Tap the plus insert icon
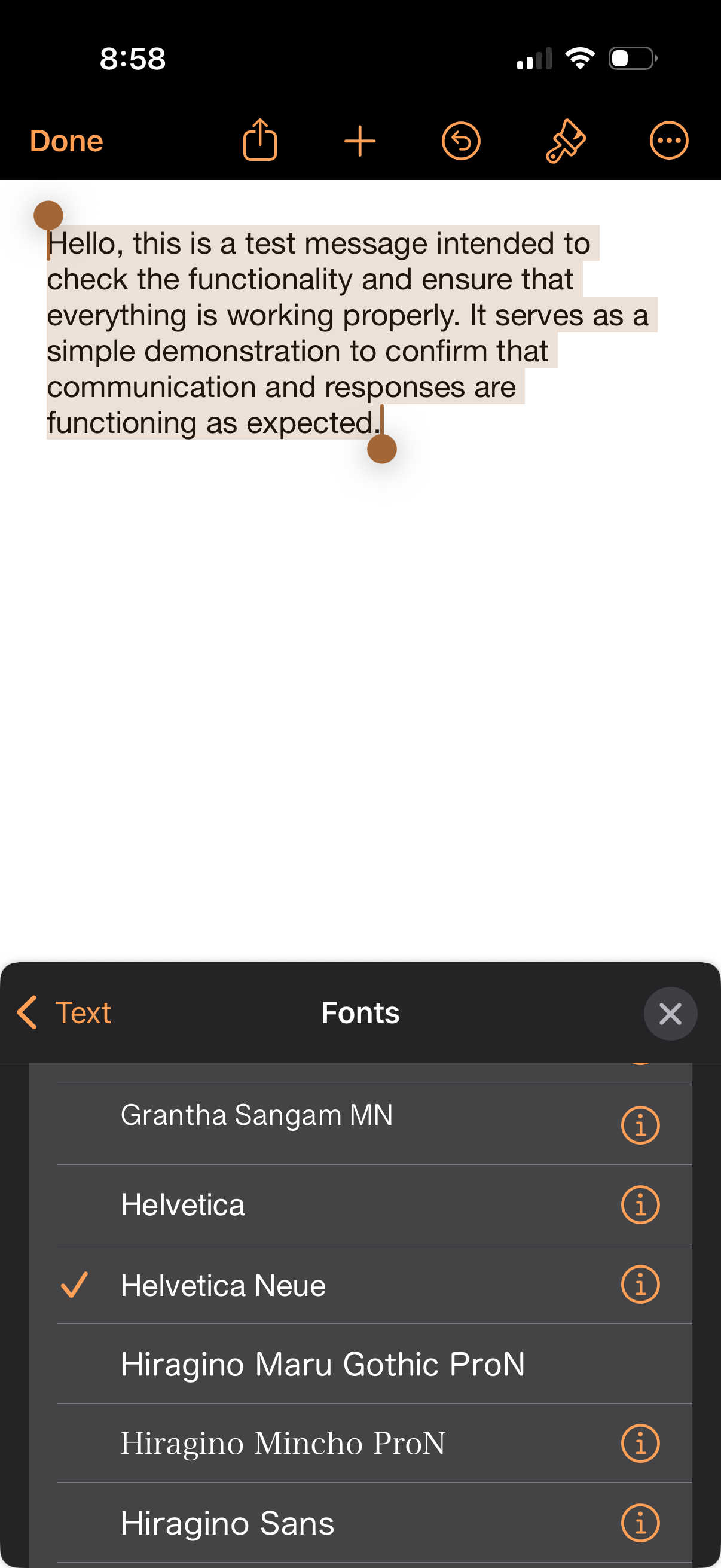 tap(359, 141)
